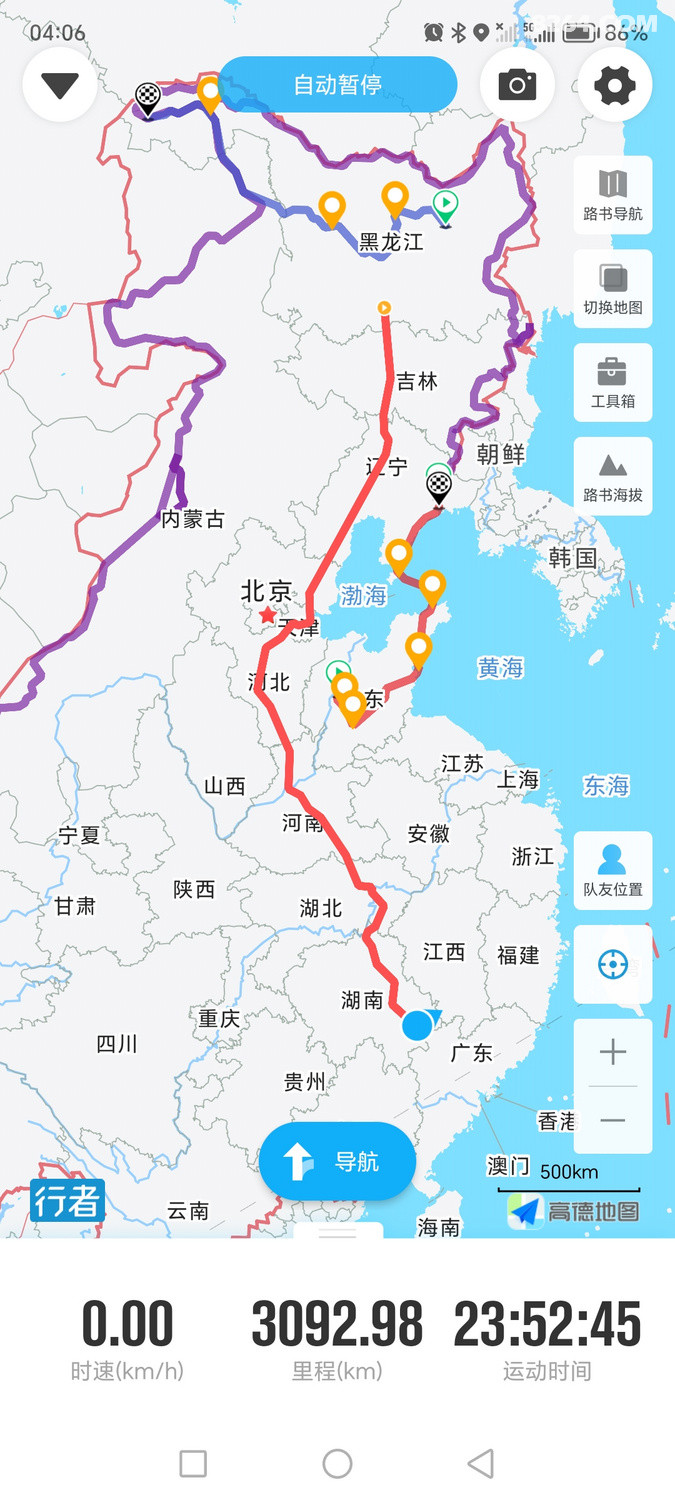Open the 工具箱 toolbox
675x1500 pixels.
pos(613,383)
